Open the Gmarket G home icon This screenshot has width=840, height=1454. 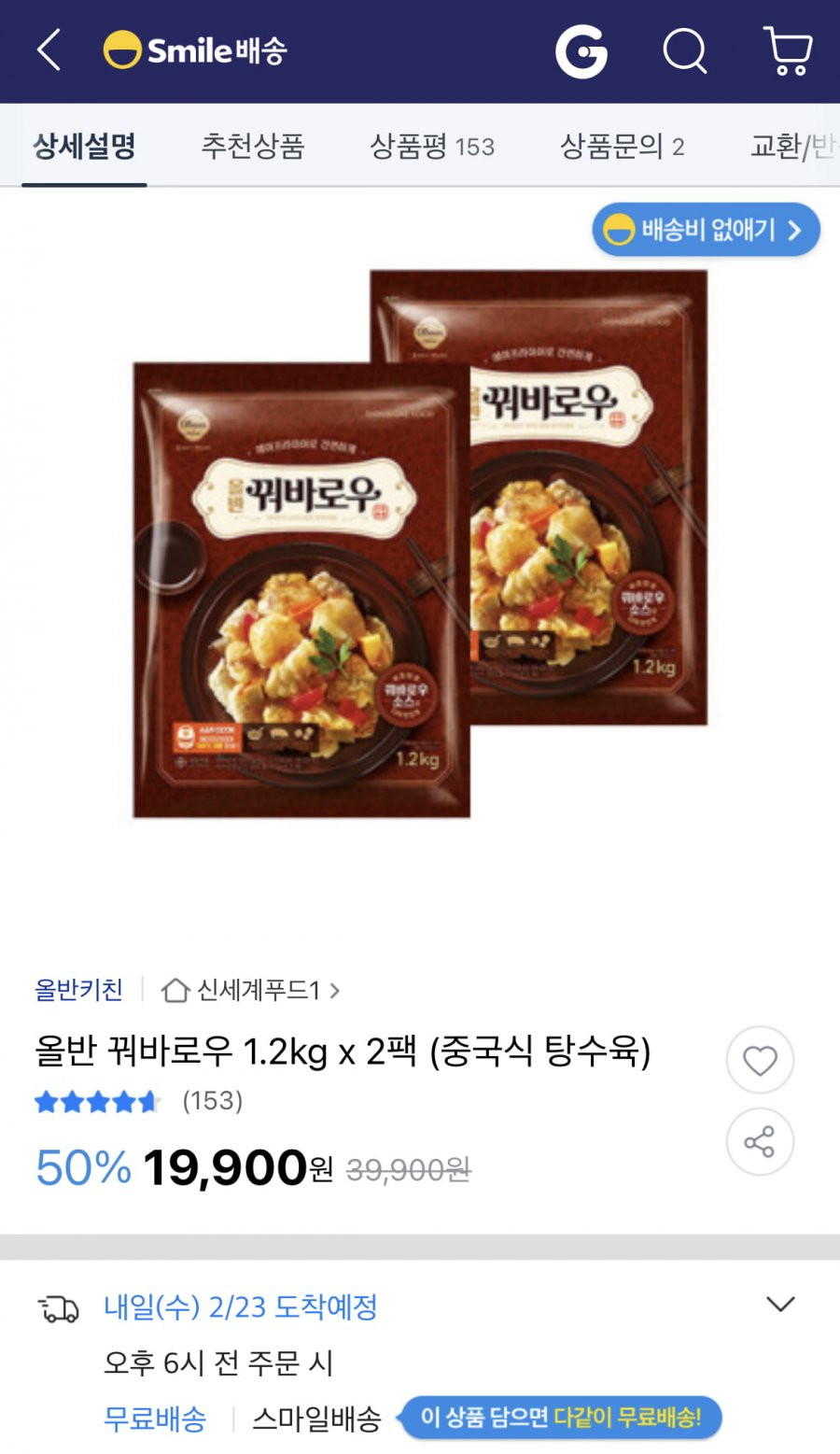(x=581, y=50)
